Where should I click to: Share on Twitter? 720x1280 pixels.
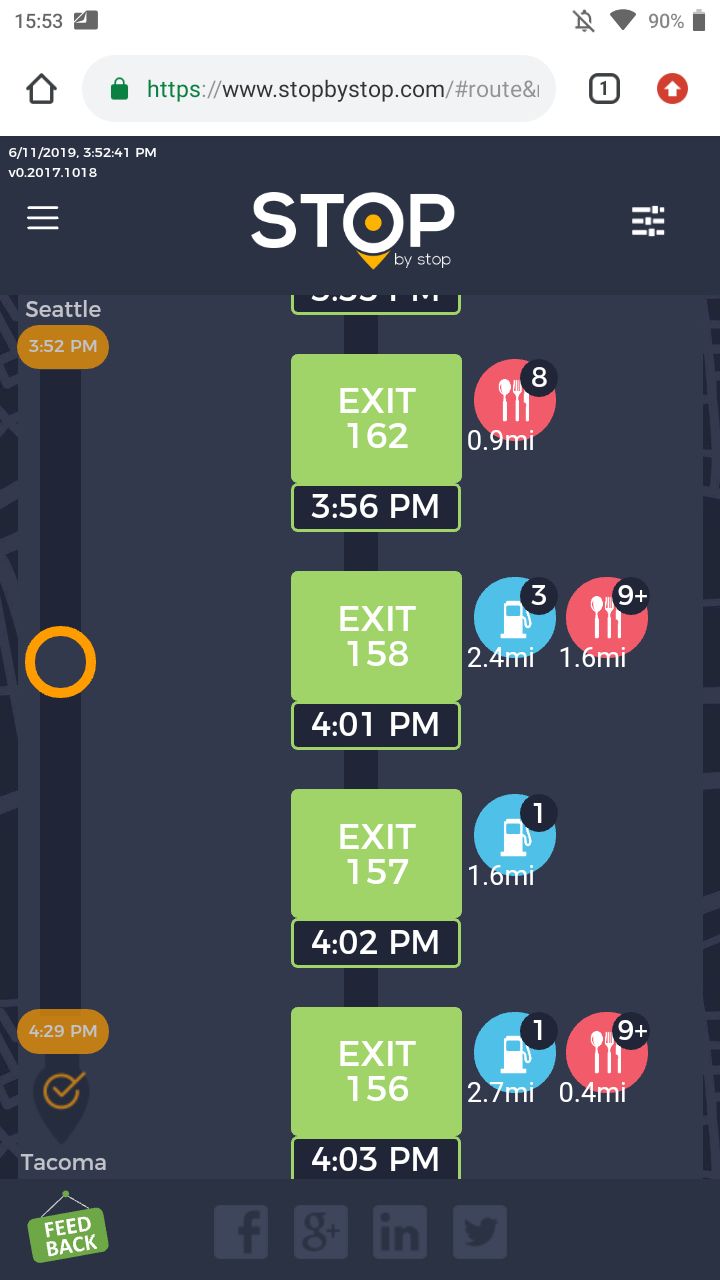pyautogui.click(x=480, y=1232)
